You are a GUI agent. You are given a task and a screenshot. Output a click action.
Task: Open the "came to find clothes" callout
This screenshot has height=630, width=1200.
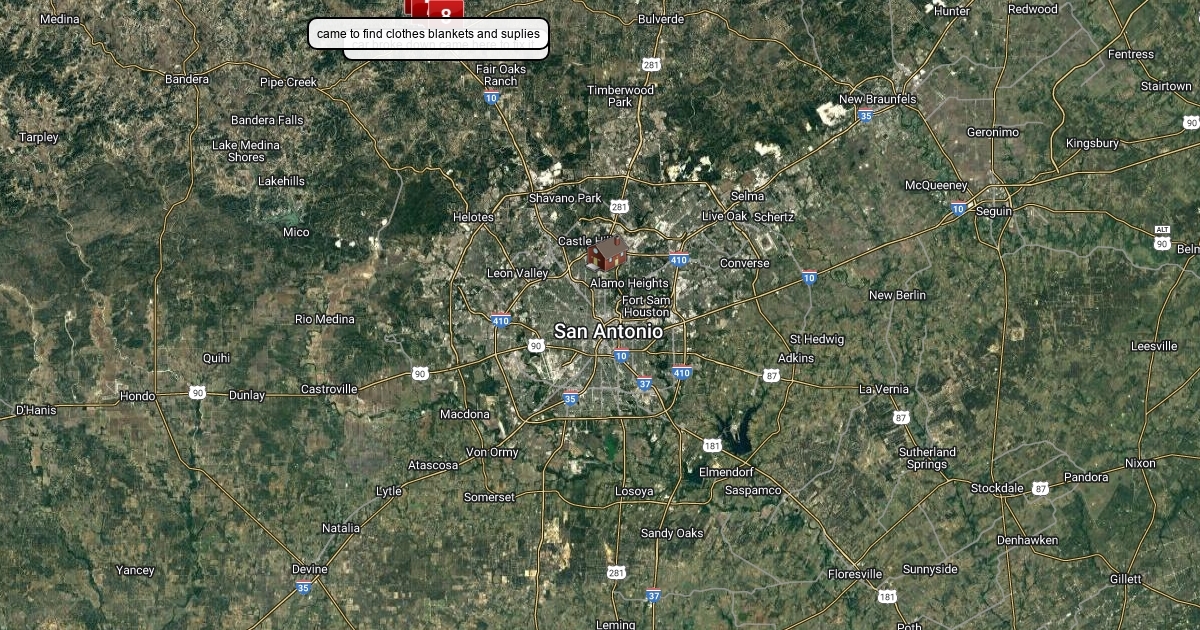click(428, 34)
